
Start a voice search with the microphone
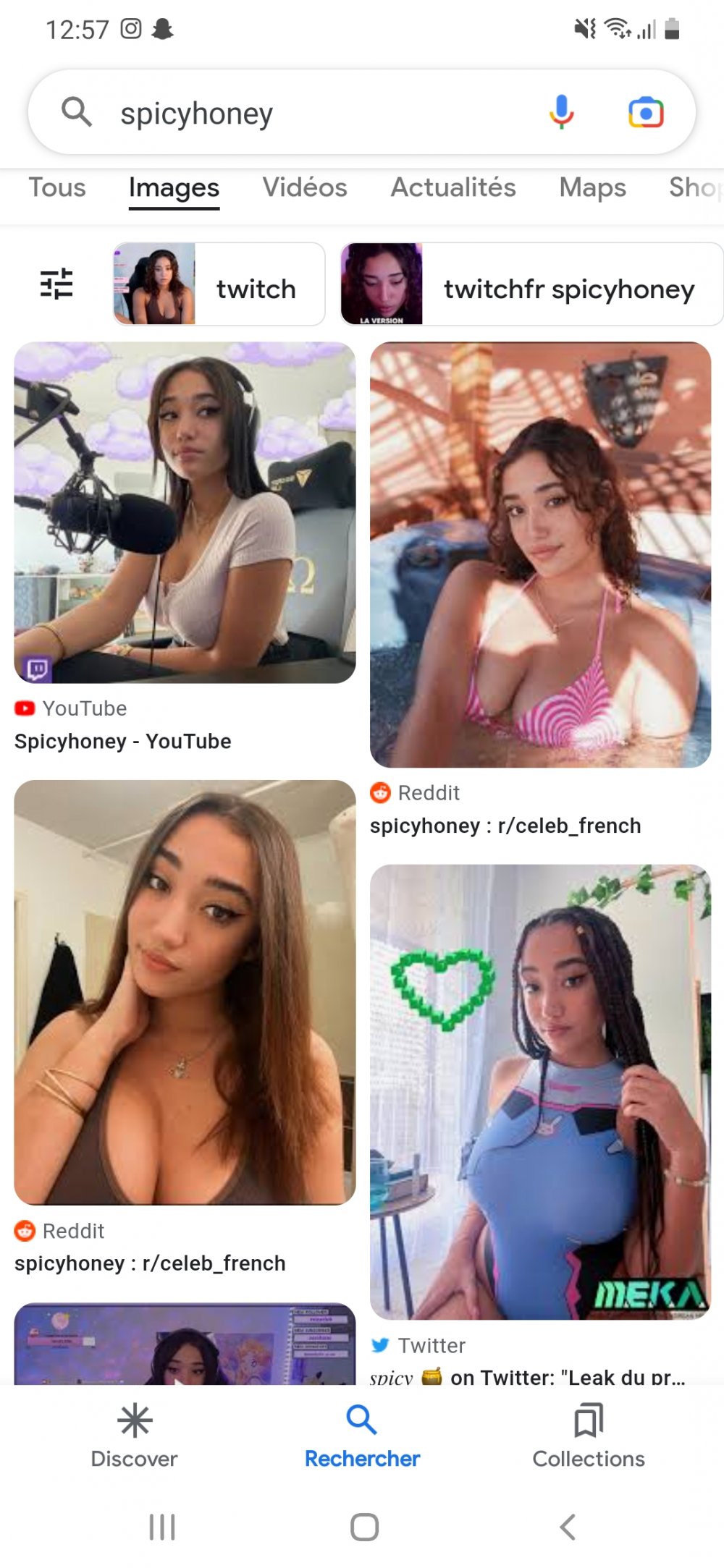click(561, 113)
